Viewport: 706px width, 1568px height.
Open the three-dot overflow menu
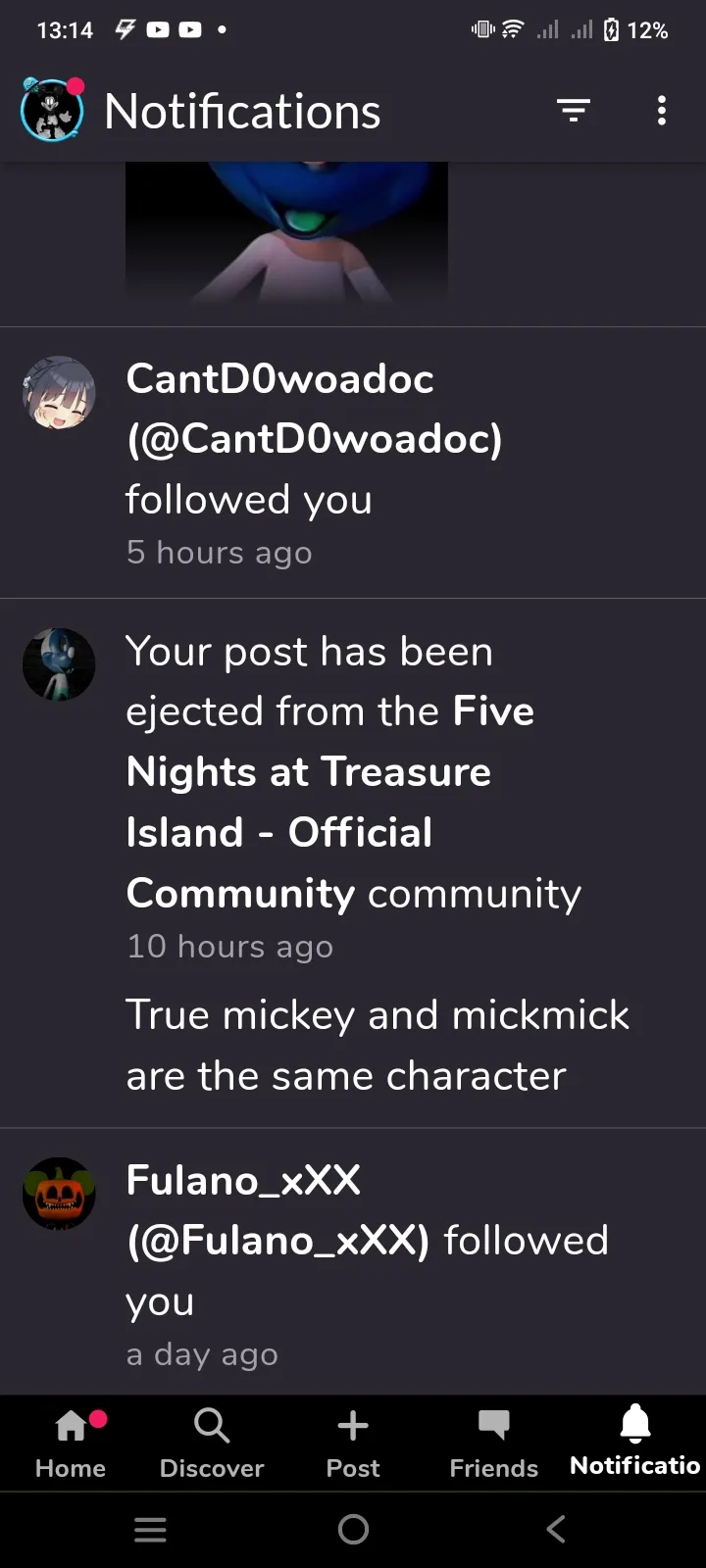click(x=662, y=111)
